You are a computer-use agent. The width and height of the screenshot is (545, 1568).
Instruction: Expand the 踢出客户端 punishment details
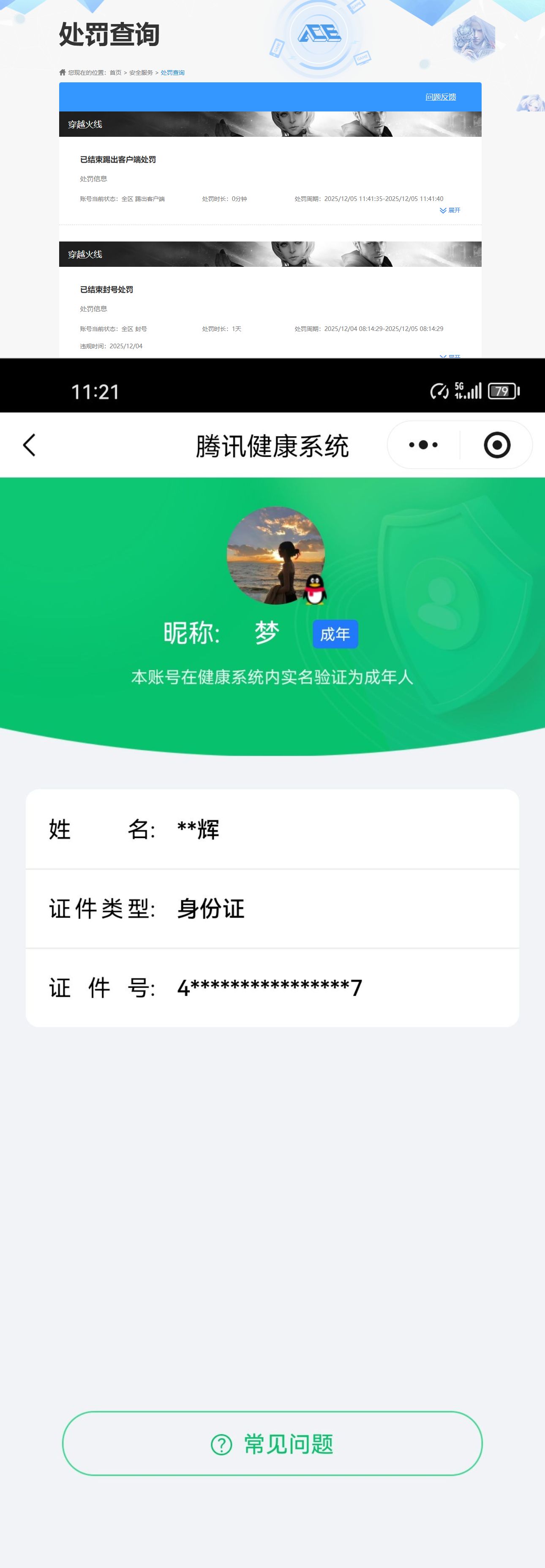tap(449, 210)
